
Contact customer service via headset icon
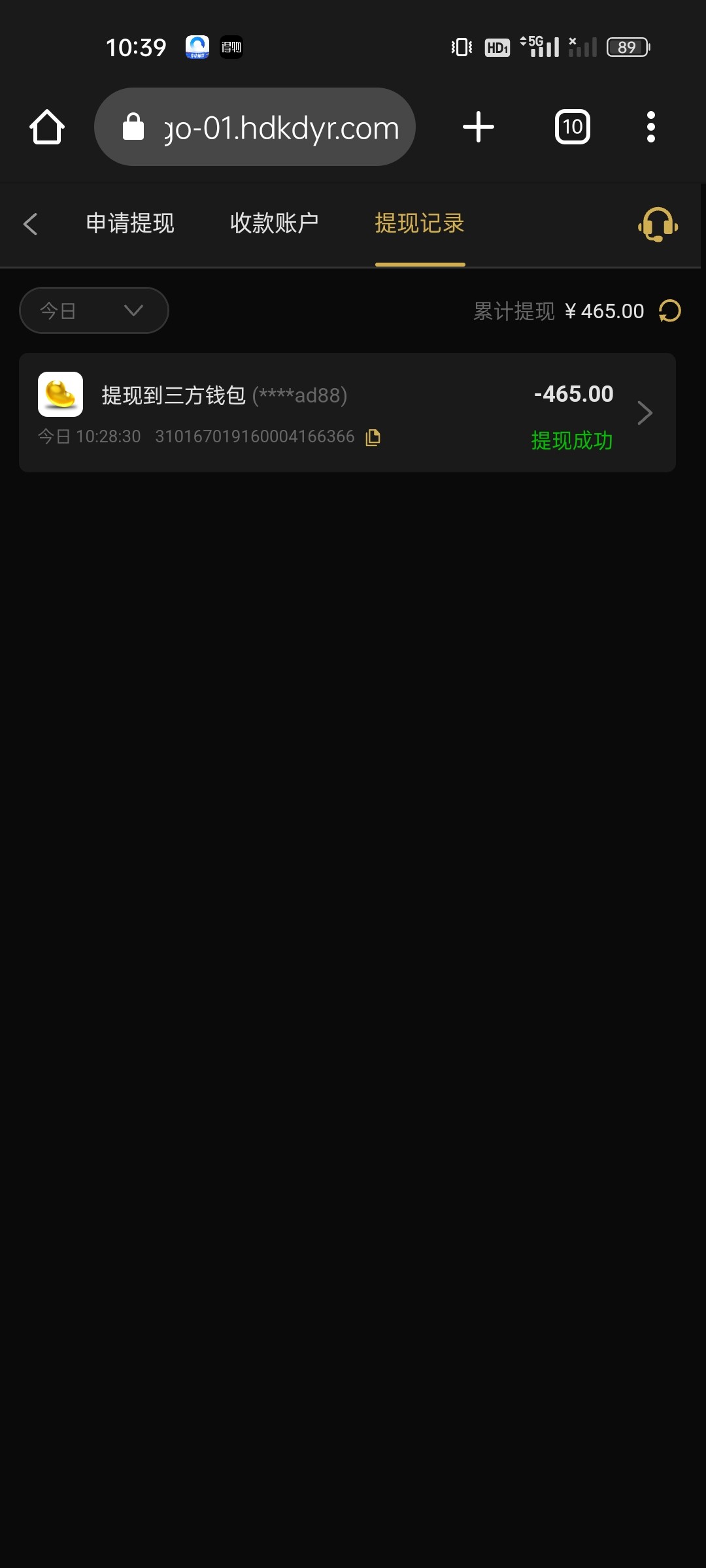coord(658,225)
